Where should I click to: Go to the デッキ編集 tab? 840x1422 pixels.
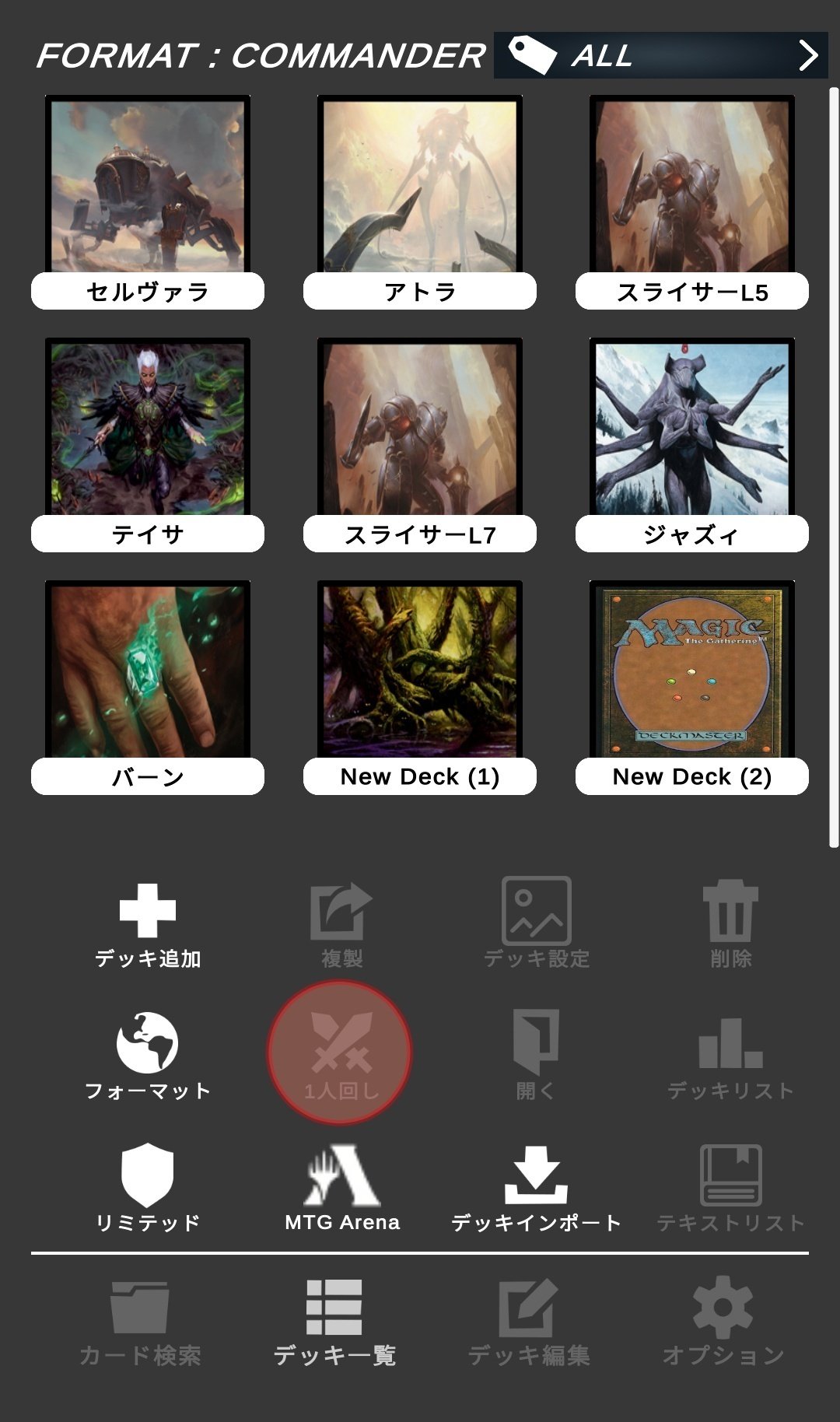[529, 1324]
